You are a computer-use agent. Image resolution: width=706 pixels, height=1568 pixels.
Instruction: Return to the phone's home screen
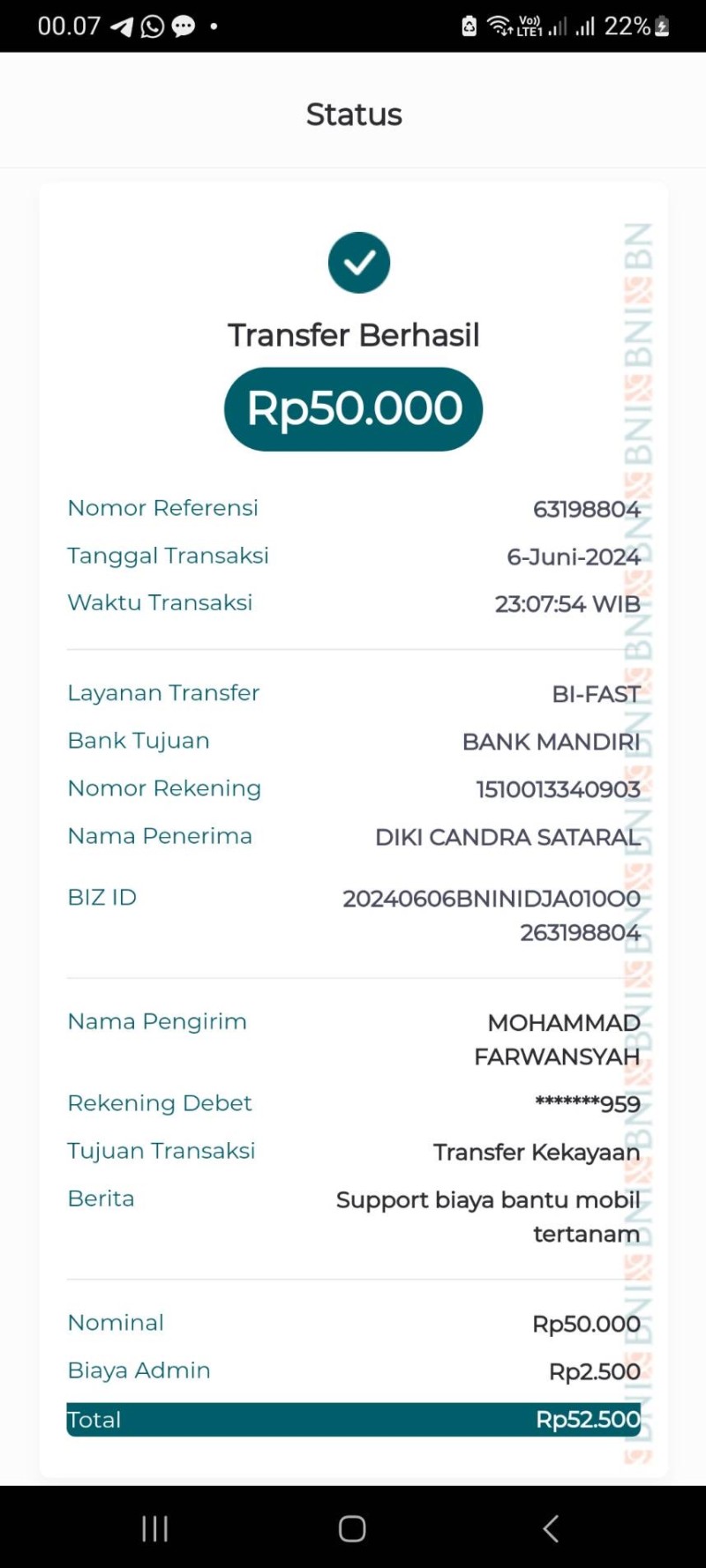[352, 1528]
